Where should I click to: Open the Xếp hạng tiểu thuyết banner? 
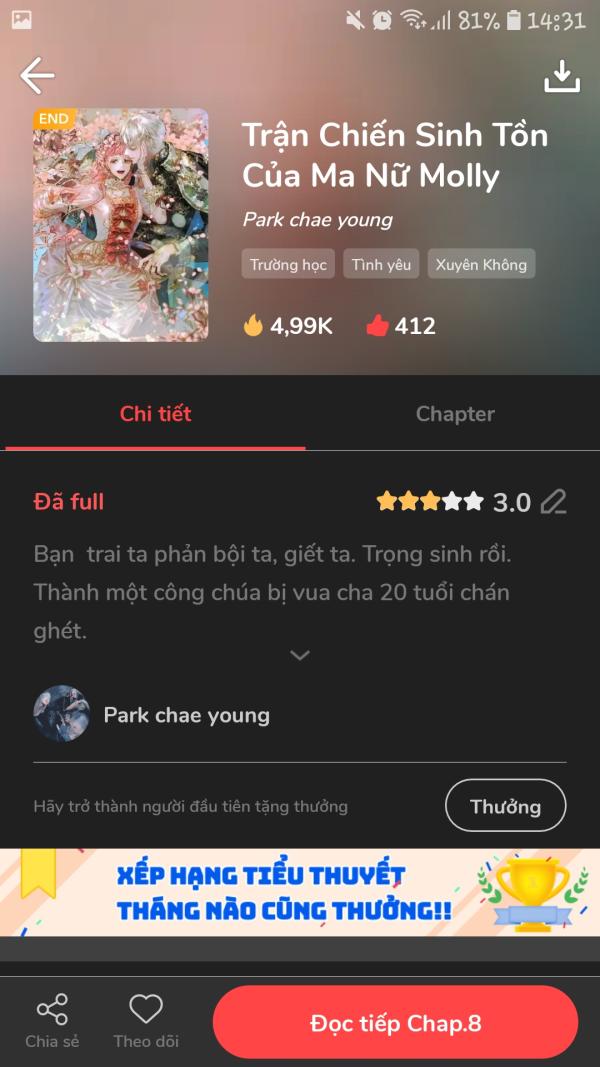click(x=300, y=892)
